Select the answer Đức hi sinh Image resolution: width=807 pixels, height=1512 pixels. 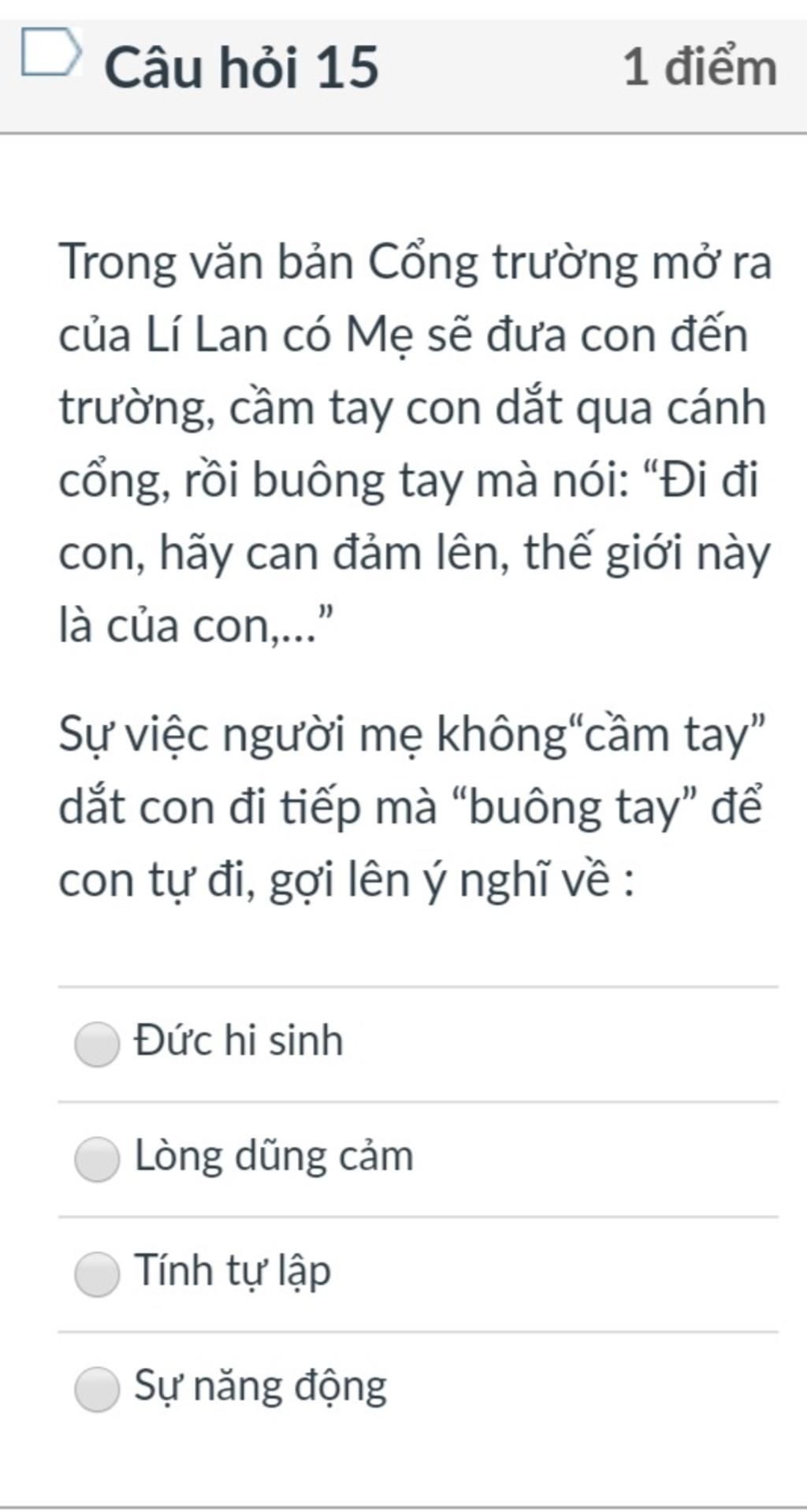[x=97, y=1044]
